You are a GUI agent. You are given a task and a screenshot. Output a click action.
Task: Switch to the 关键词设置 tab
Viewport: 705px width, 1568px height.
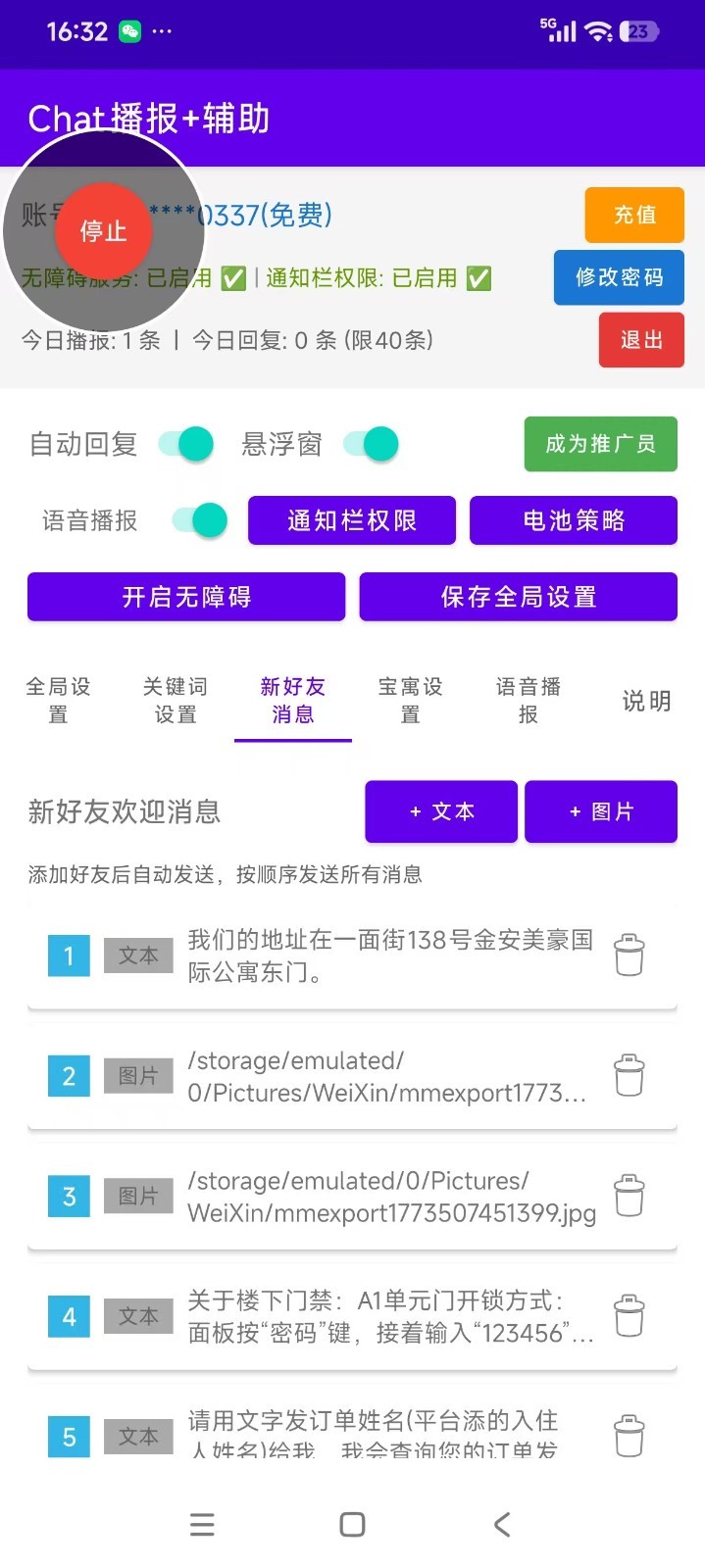tap(176, 700)
